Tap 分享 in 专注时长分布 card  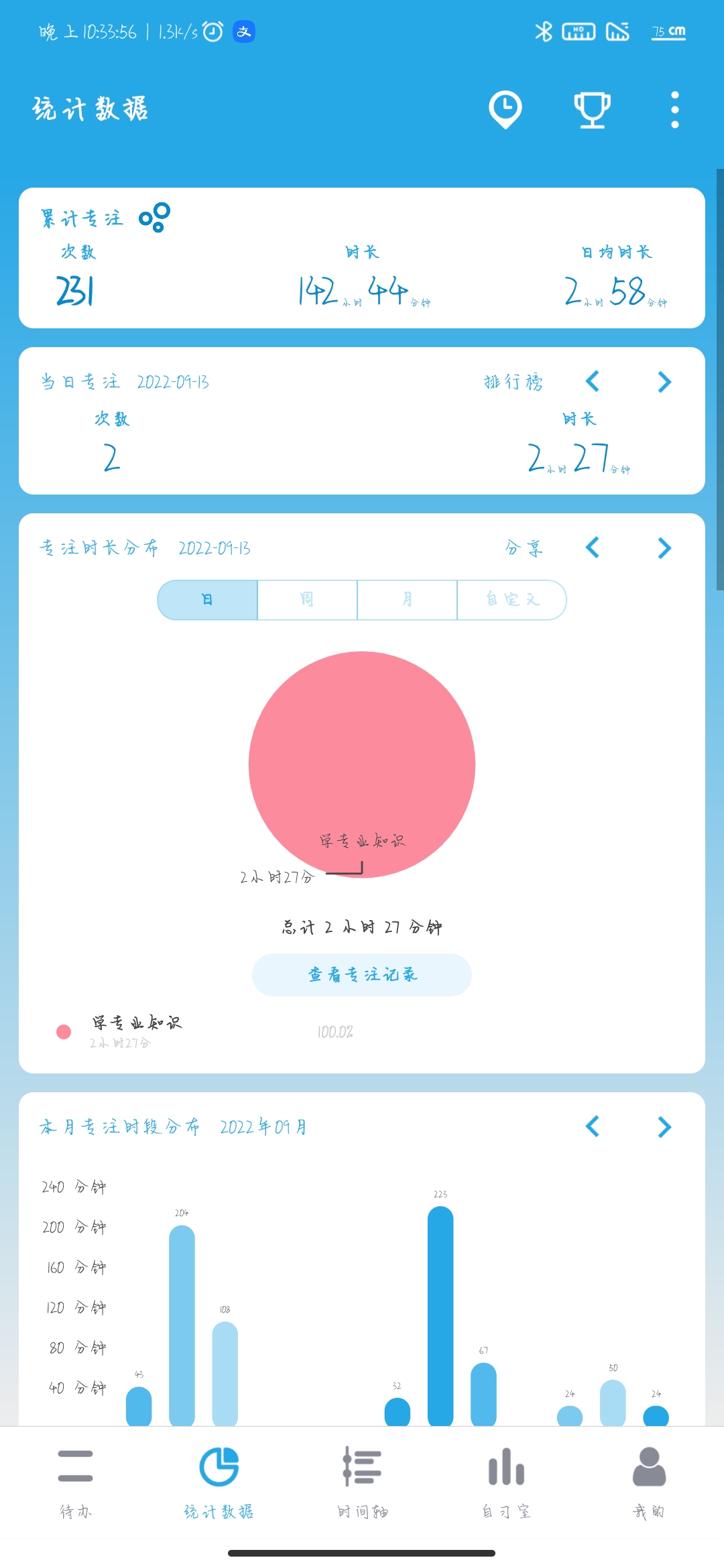pos(524,548)
